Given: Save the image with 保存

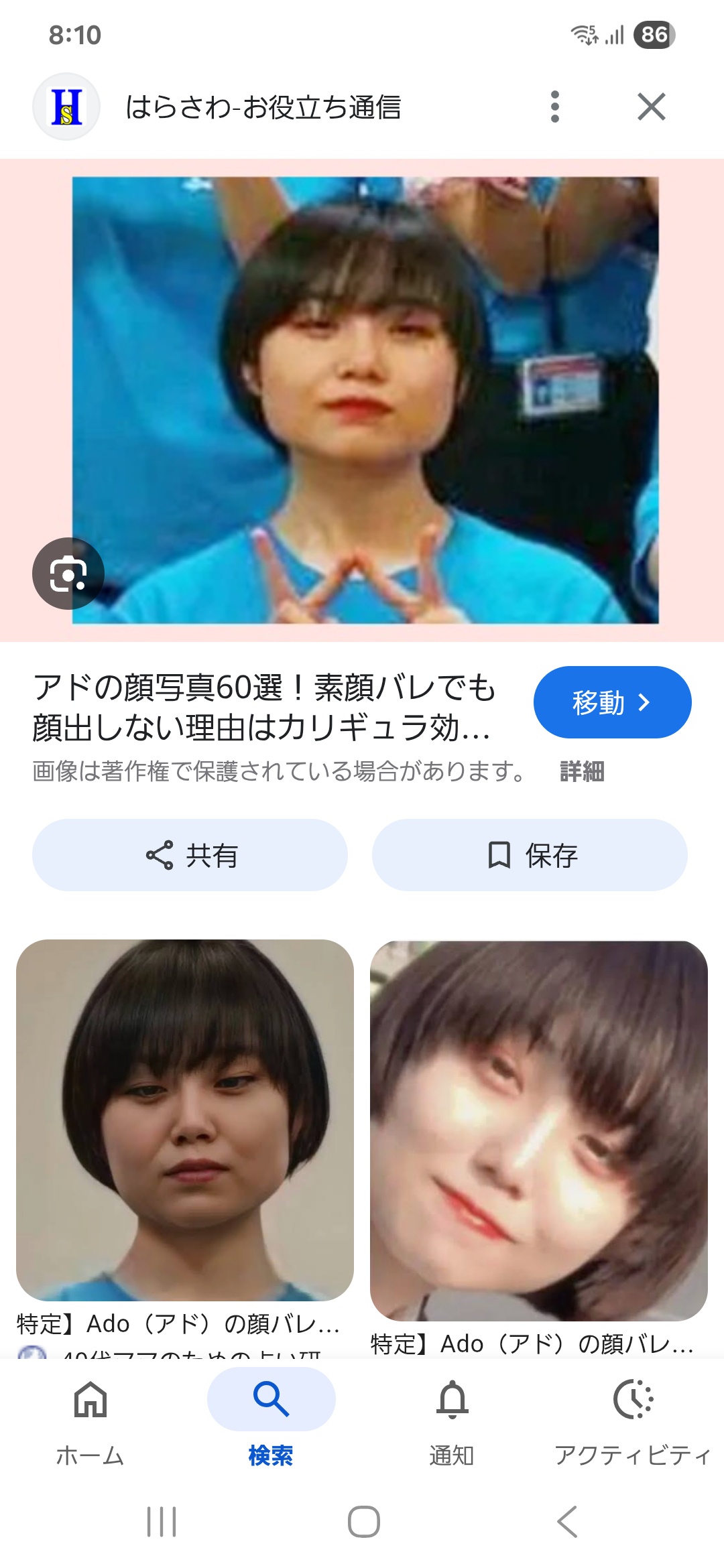Looking at the screenshot, I should (530, 855).
